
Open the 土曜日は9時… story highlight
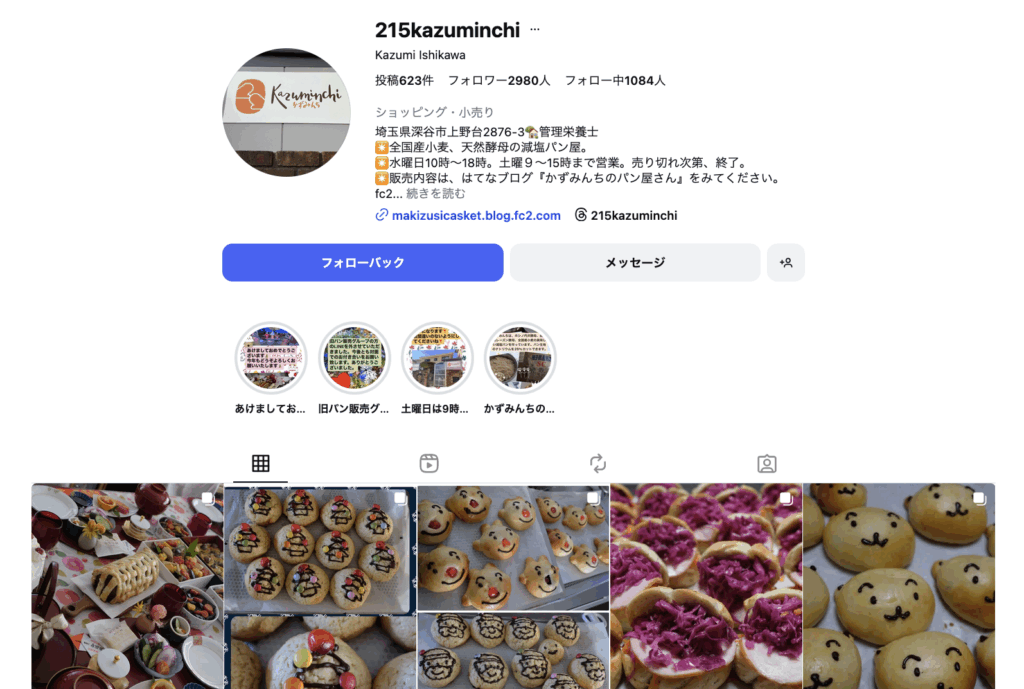pos(437,358)
